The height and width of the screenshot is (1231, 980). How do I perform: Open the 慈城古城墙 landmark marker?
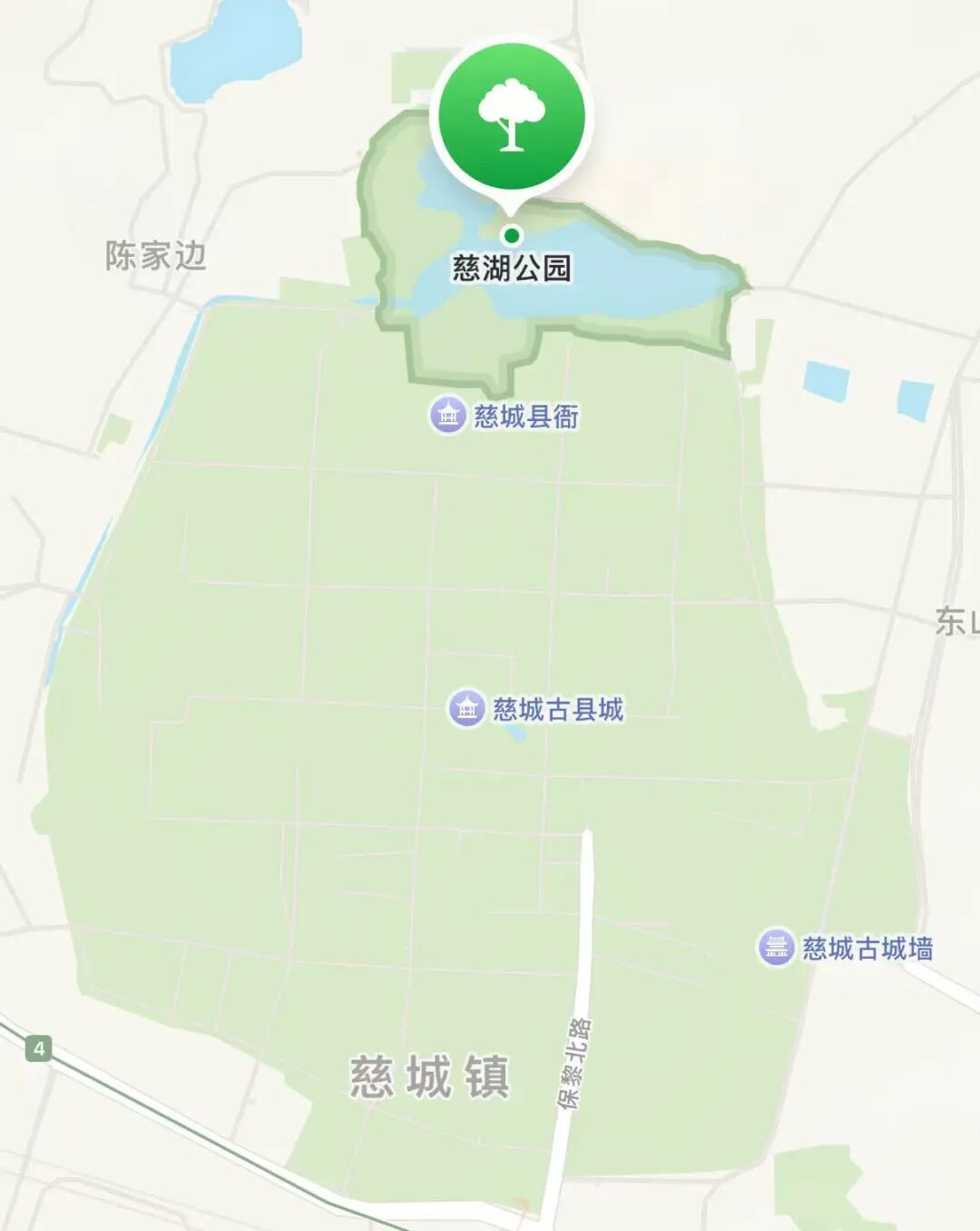point(777,948)
